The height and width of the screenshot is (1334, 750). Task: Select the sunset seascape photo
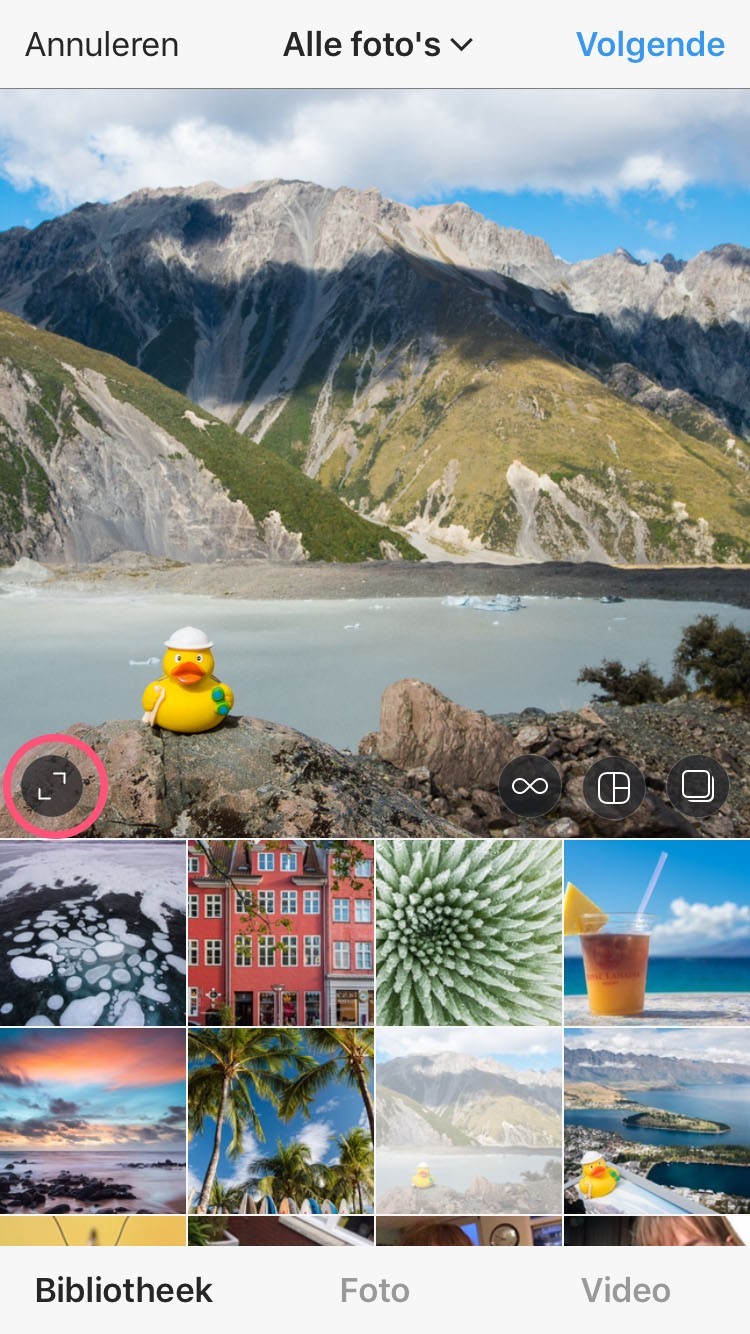click(93, 1121)
